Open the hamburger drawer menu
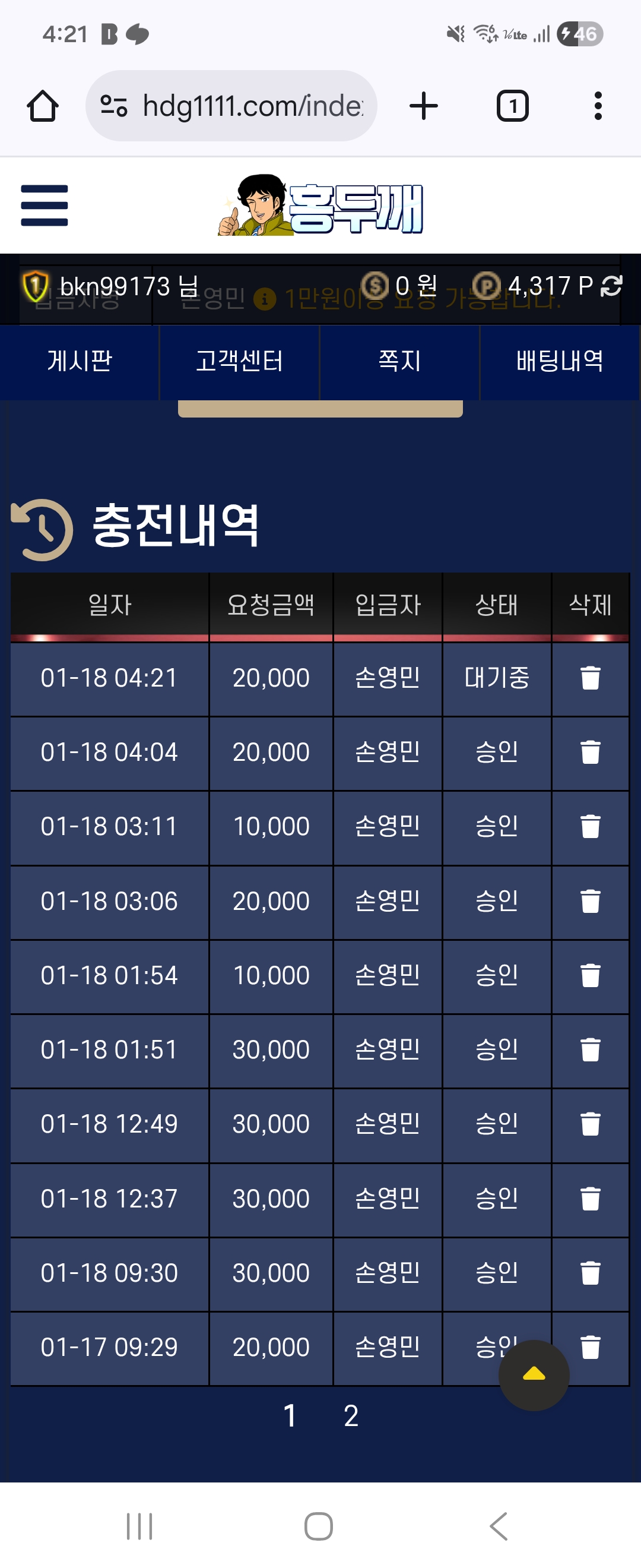Viewport: 641px width, 1568px height. tap(45, 205)
